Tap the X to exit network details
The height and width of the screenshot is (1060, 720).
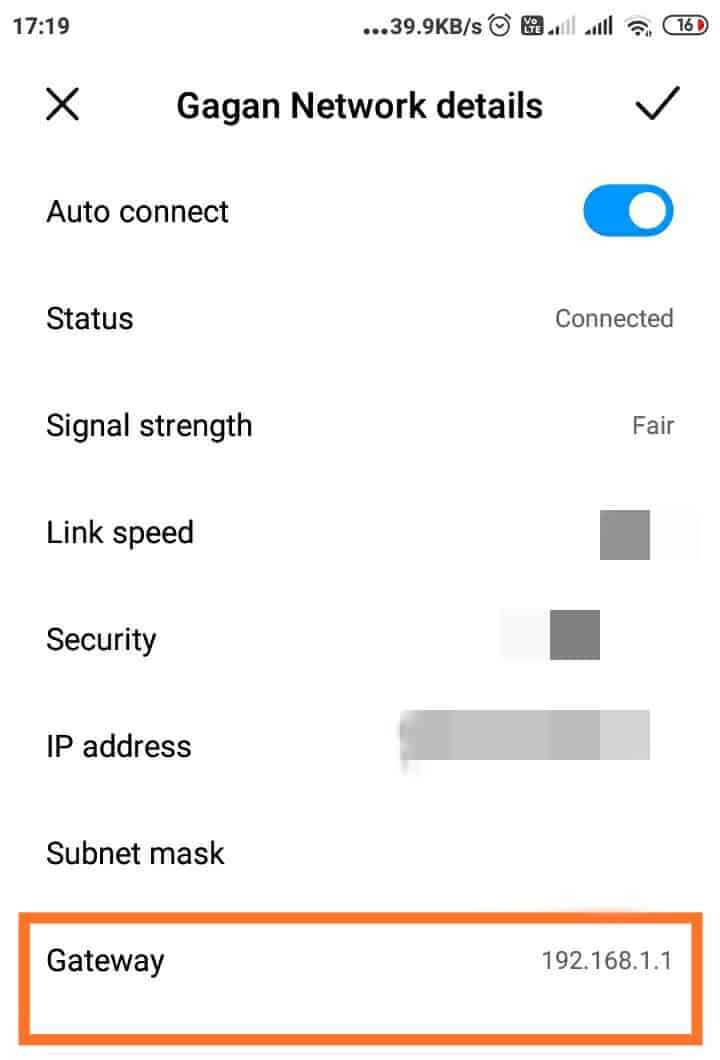point(62,105)
